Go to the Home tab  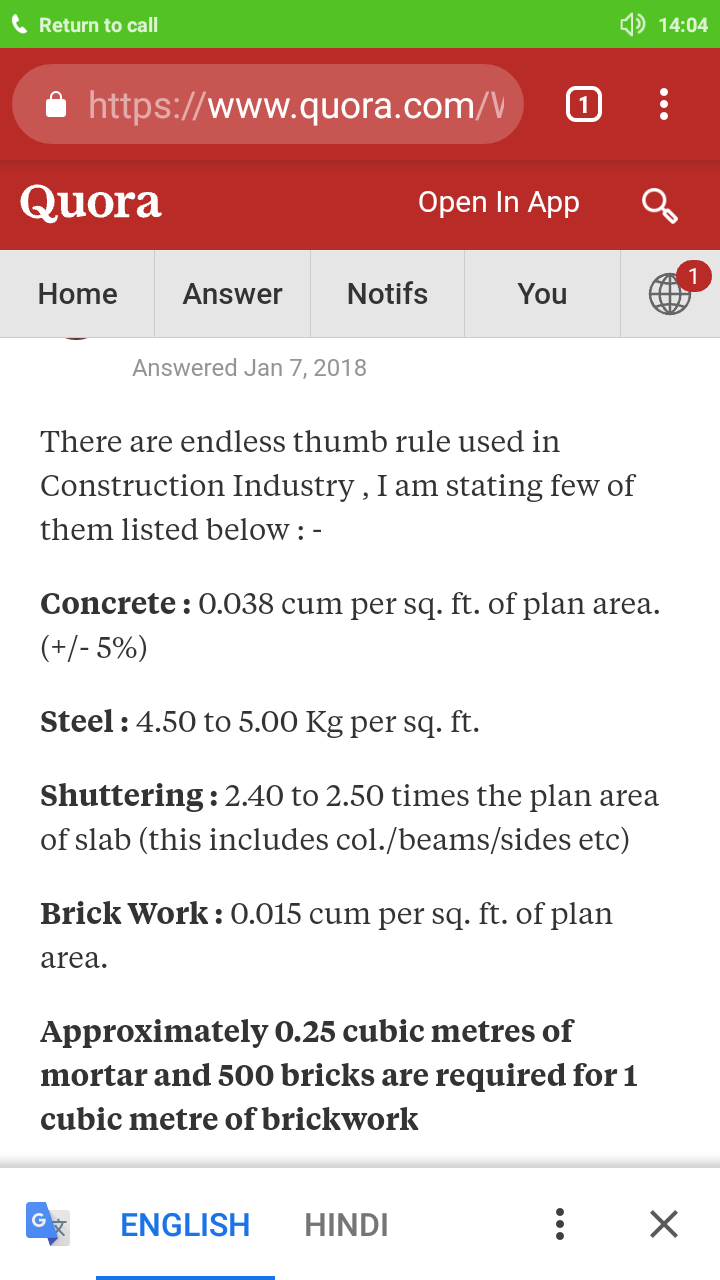[78, 294]
